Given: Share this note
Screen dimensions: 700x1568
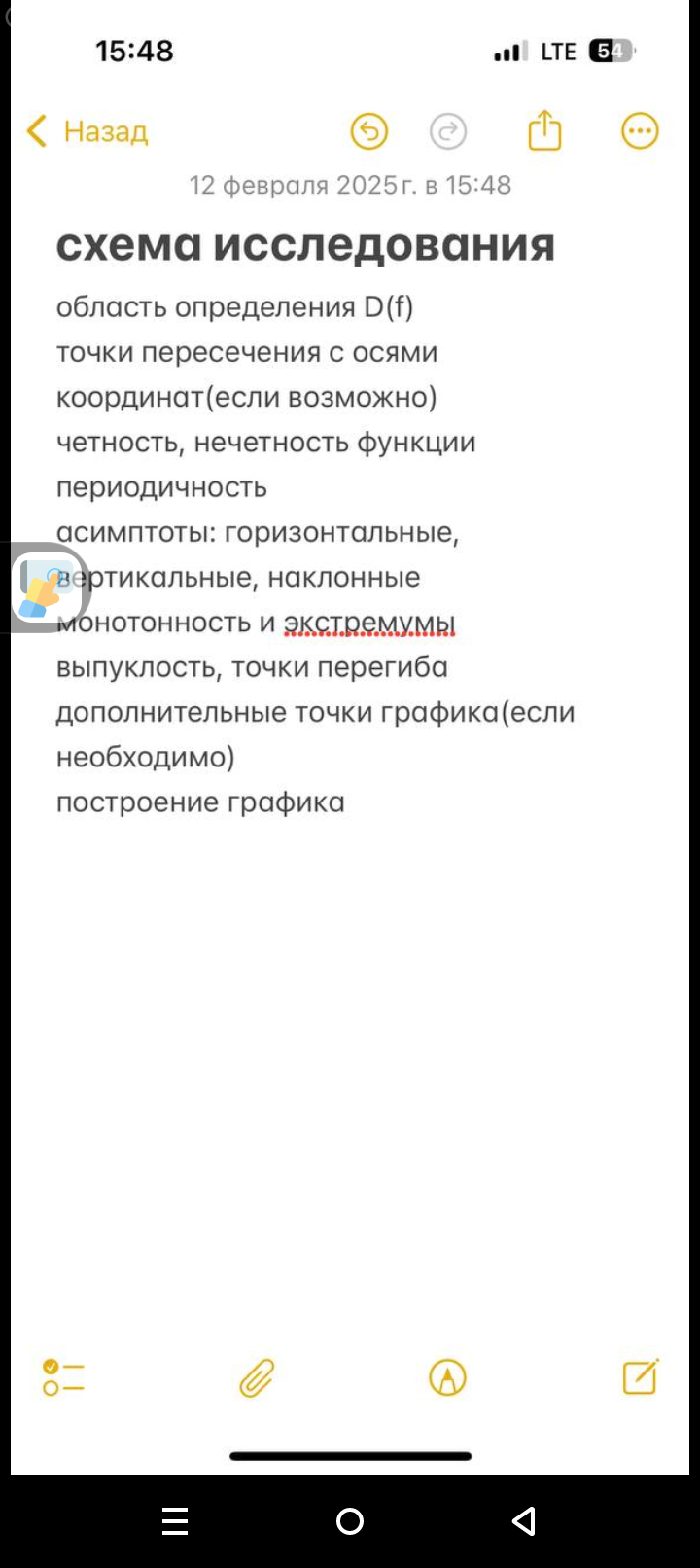Looking at the screenshot, I should click(x=544, y=130).
